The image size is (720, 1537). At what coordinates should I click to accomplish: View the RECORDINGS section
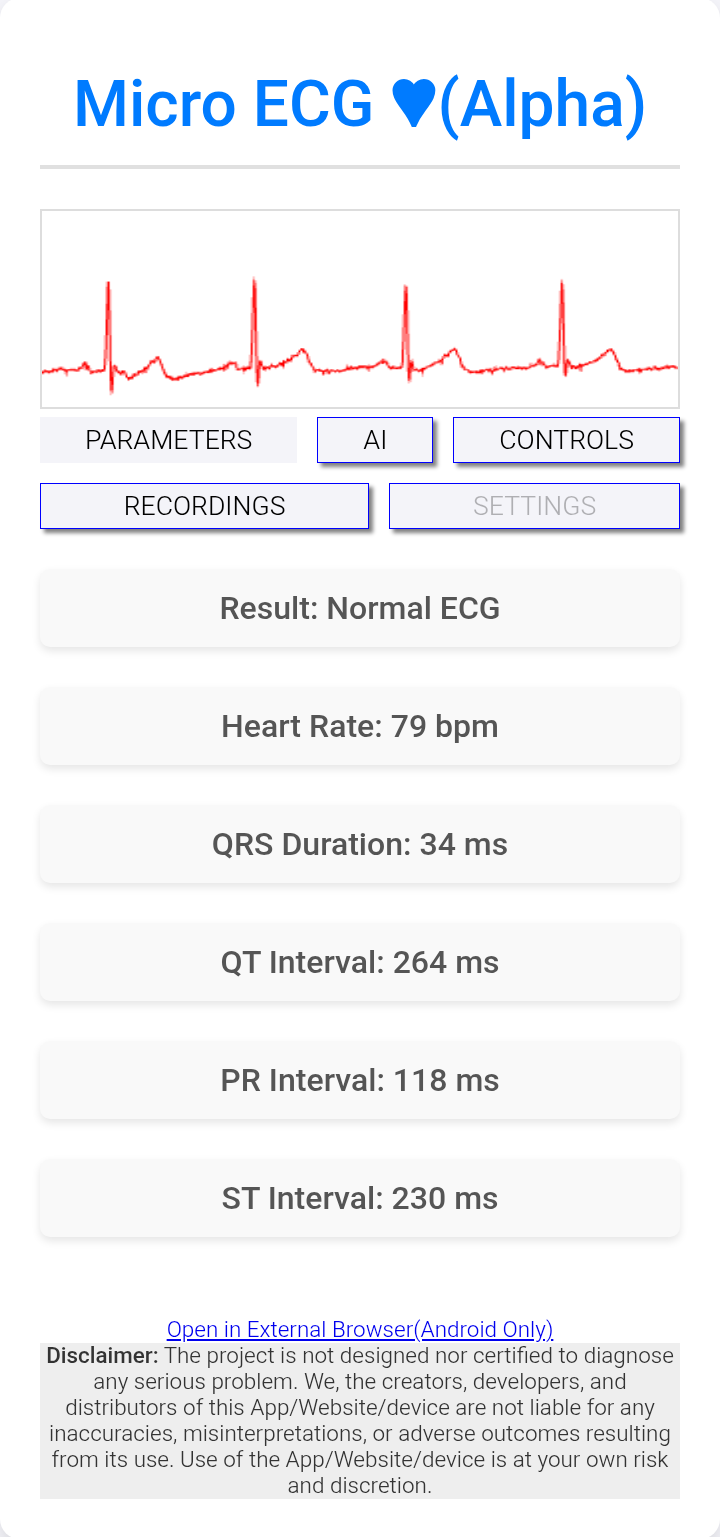204,506
